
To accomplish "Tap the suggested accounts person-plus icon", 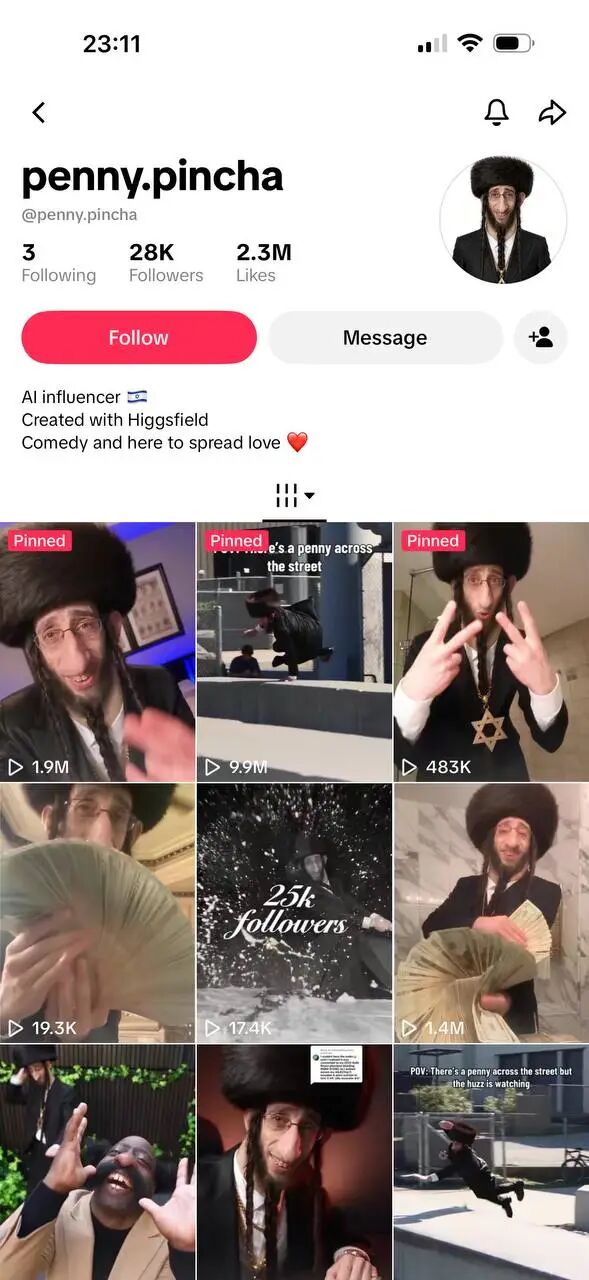I will pyautogui.click(x=541, y=337).
